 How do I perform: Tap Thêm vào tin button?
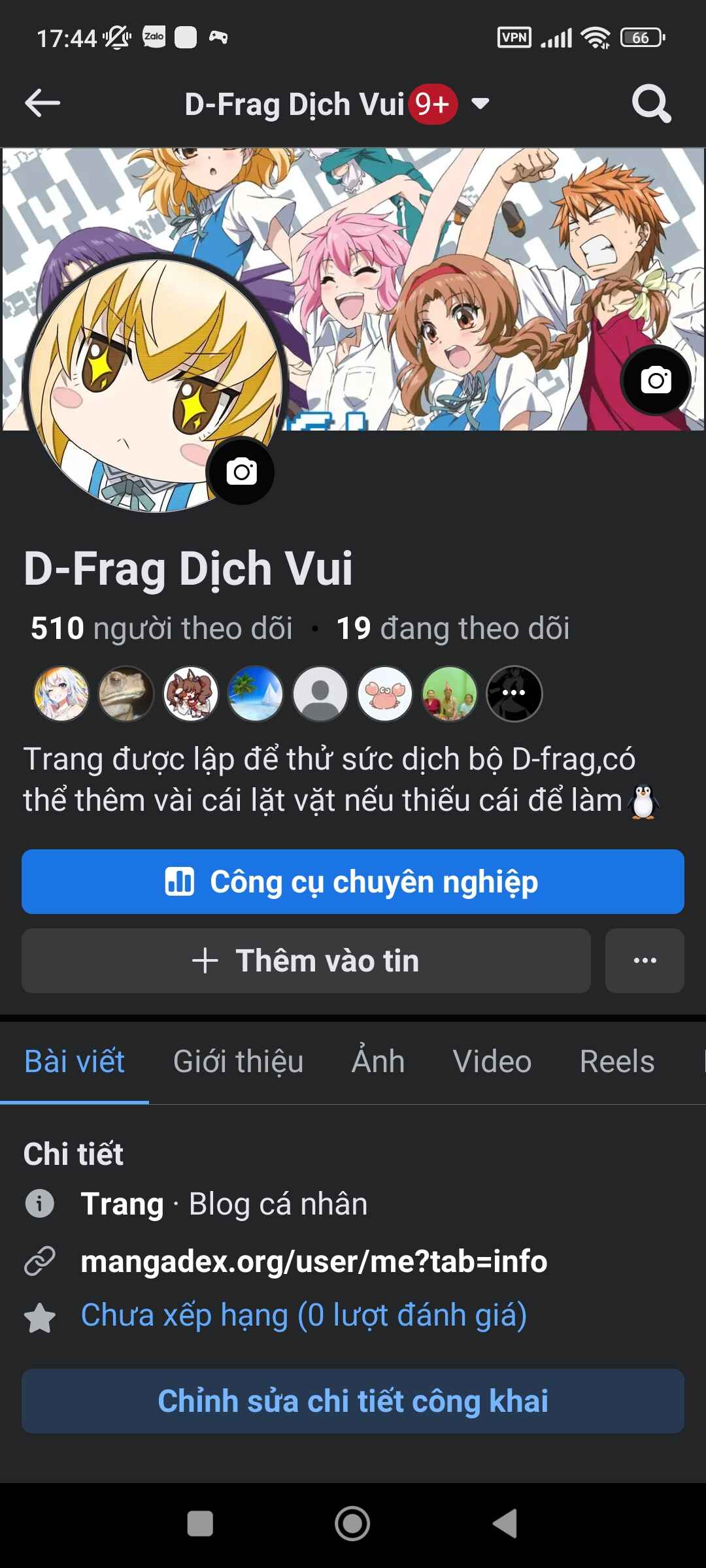coord(306,960)
